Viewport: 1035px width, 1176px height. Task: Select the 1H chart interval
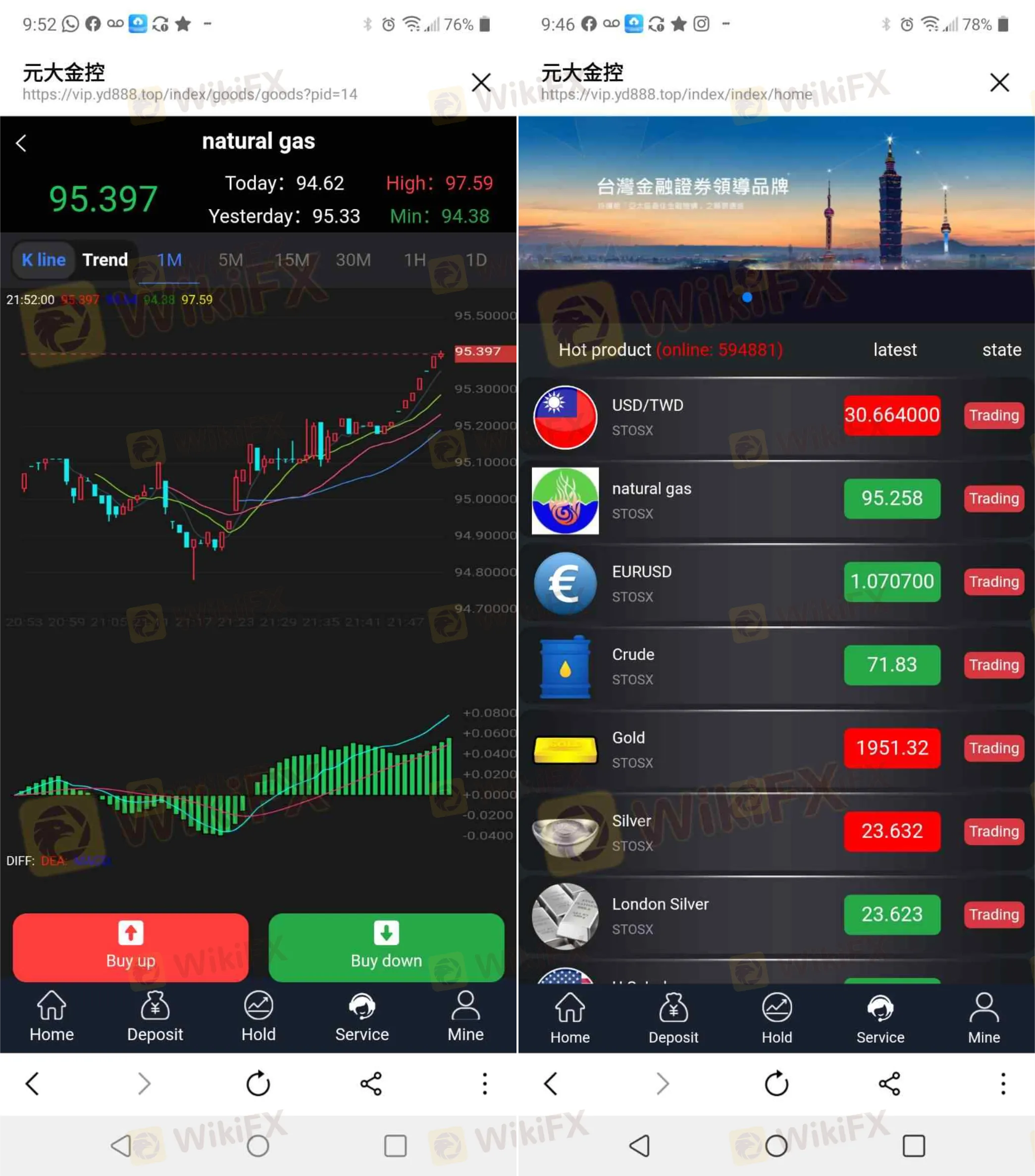coord(415,260)
